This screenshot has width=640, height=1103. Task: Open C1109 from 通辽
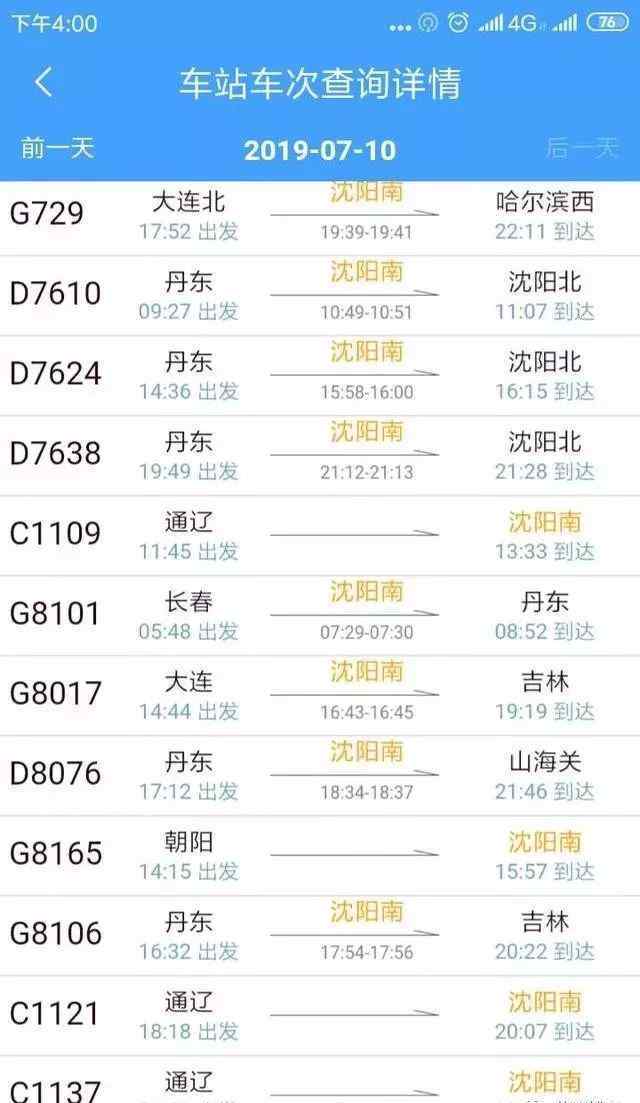point(320,535)
